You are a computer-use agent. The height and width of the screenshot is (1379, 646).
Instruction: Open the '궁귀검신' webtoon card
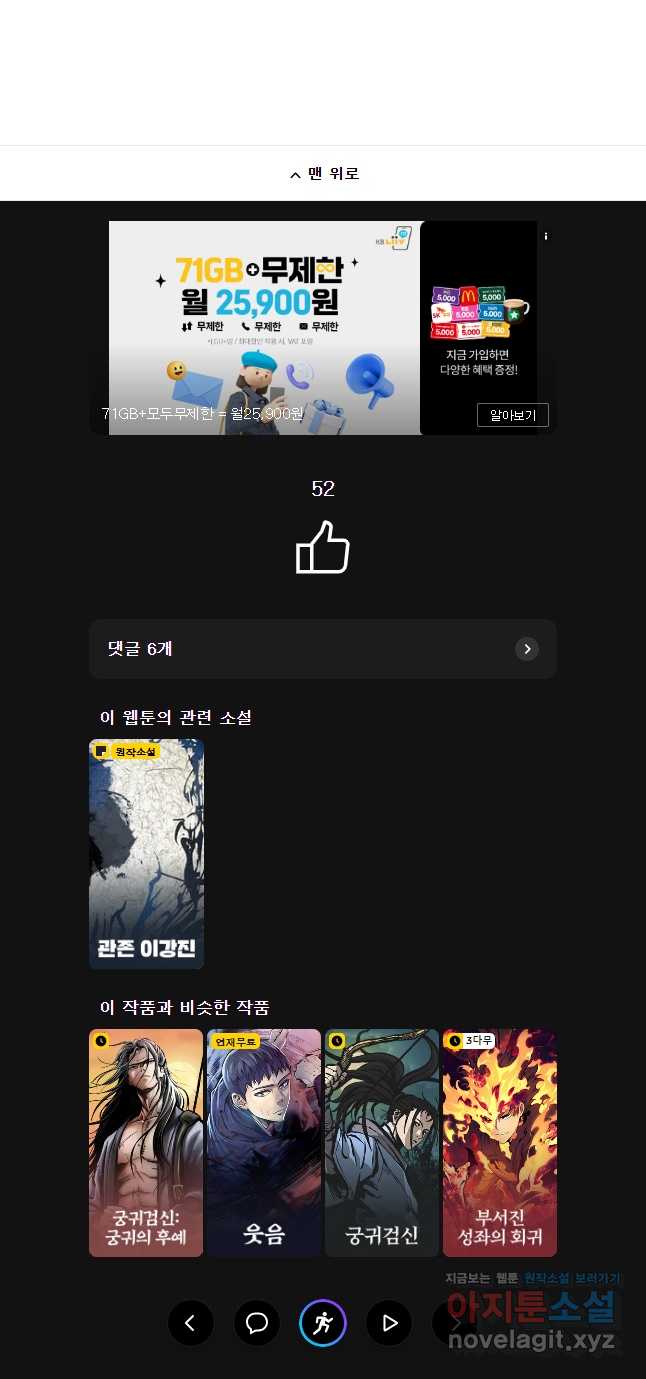point(382,1142)
